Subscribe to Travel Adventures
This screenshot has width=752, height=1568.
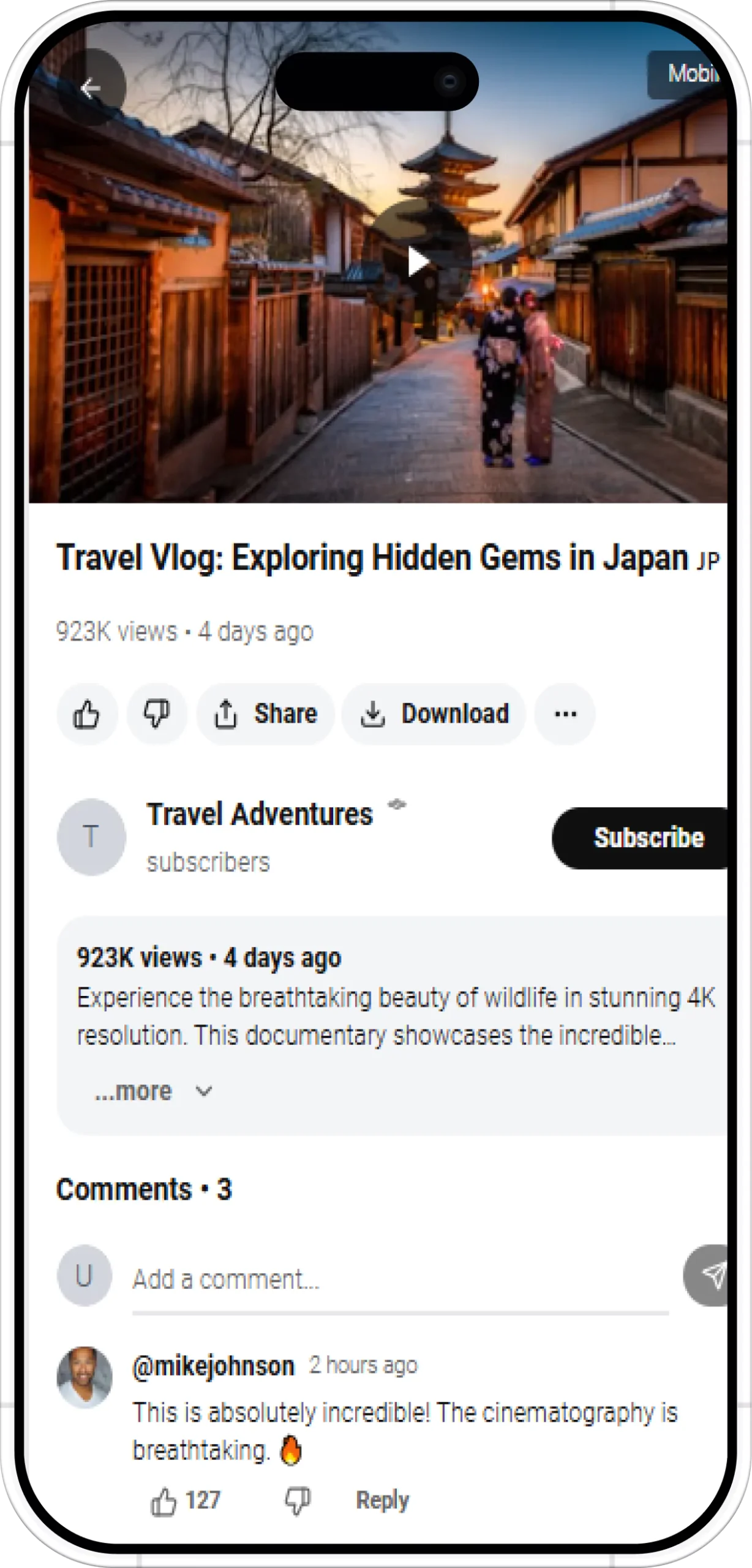pos(646,838)
